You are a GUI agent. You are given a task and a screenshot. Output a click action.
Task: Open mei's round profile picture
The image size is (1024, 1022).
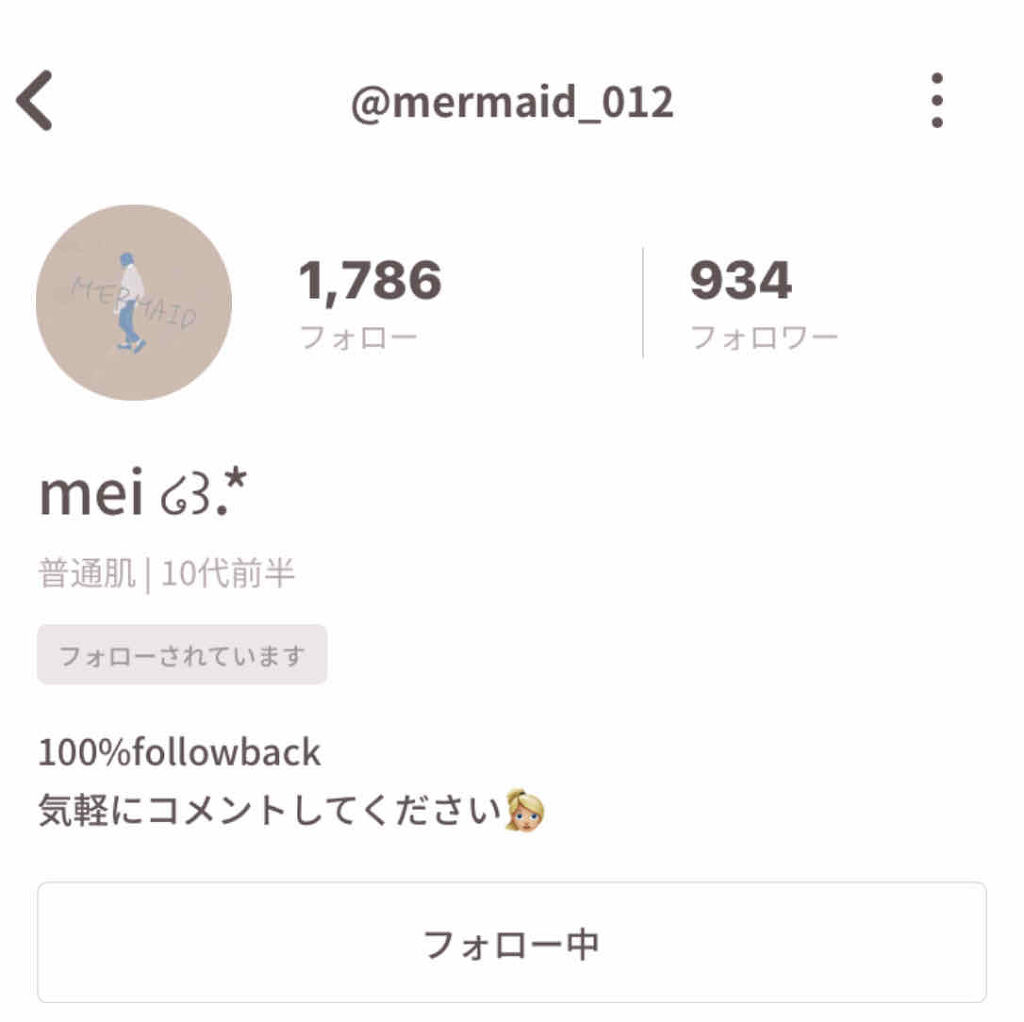tap(134, 302)
